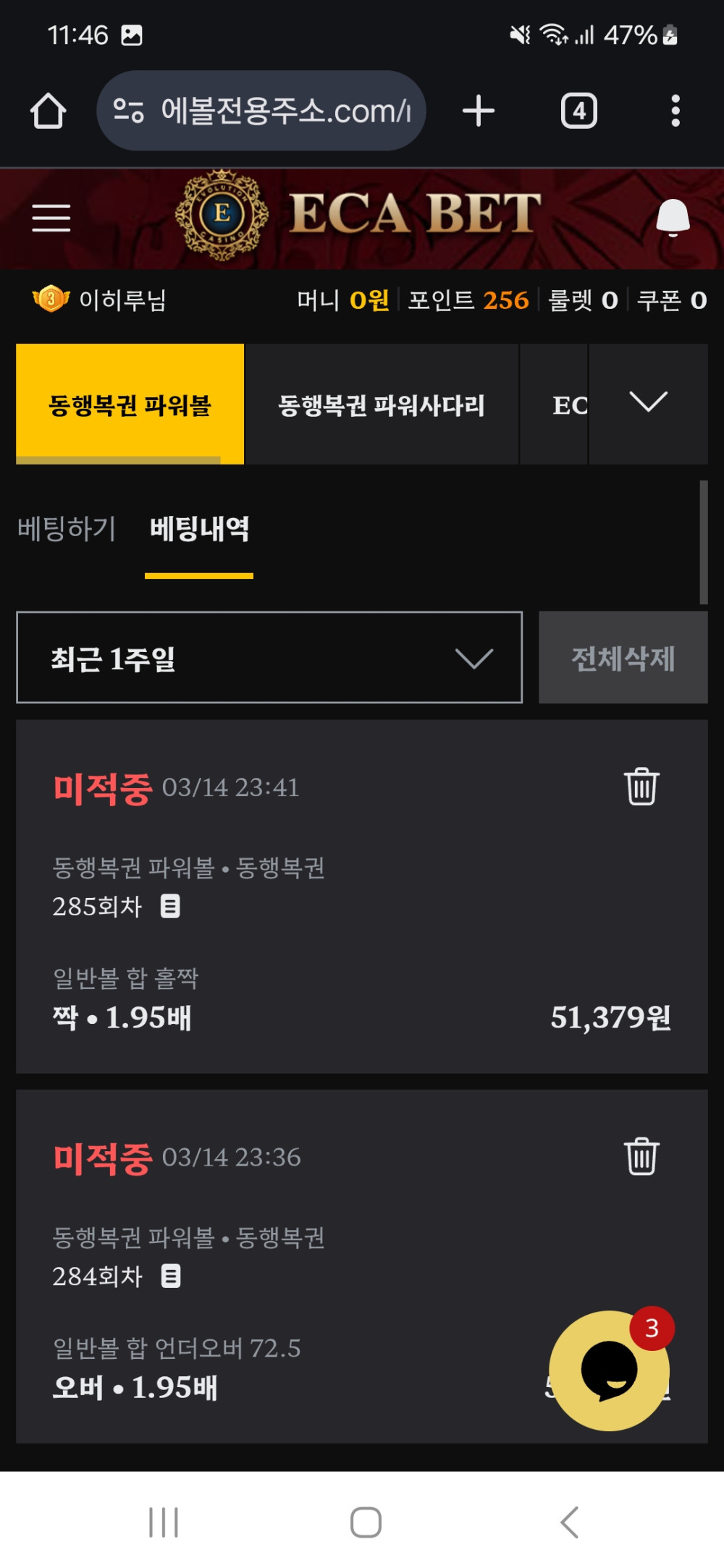Open the browser tab switcher

579,111
